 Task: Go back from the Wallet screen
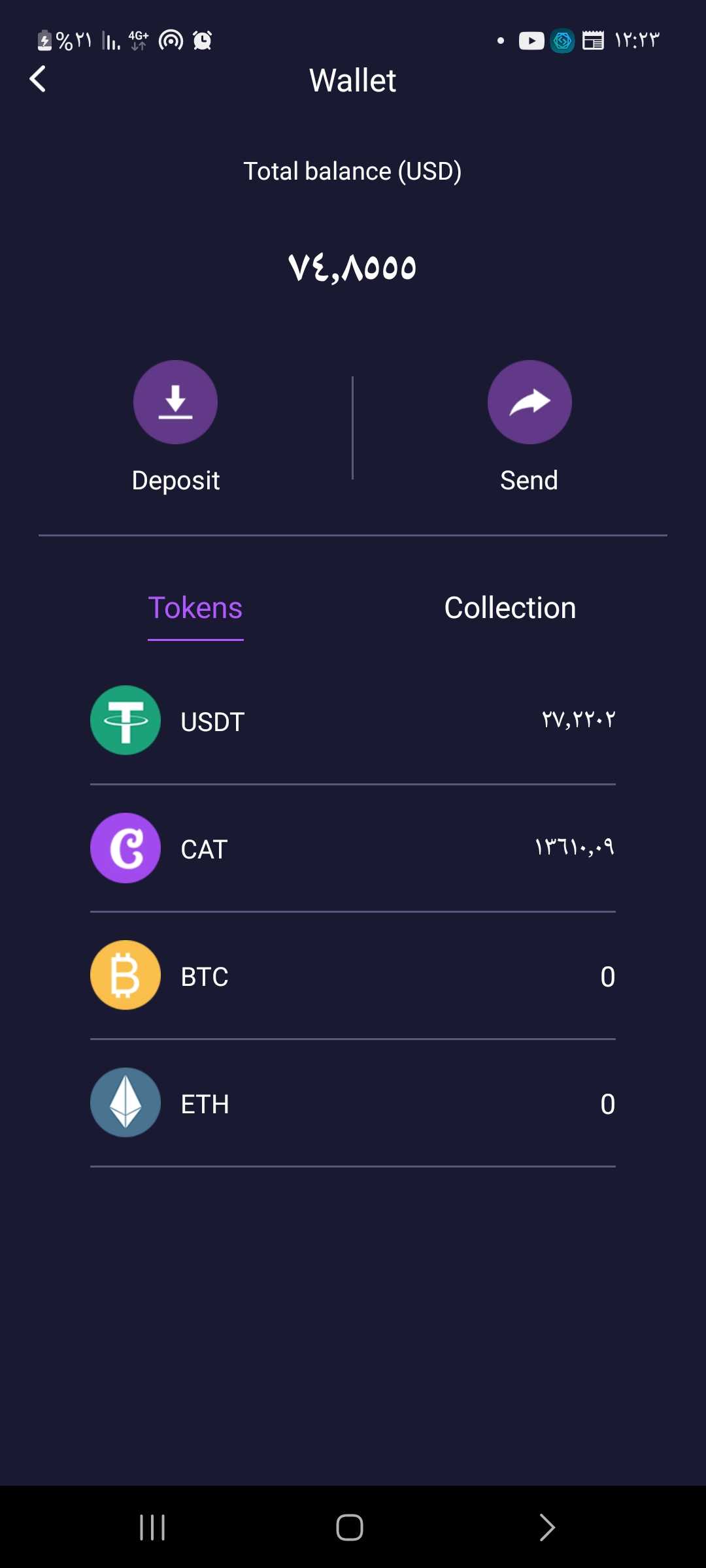(x=38, y=80)
